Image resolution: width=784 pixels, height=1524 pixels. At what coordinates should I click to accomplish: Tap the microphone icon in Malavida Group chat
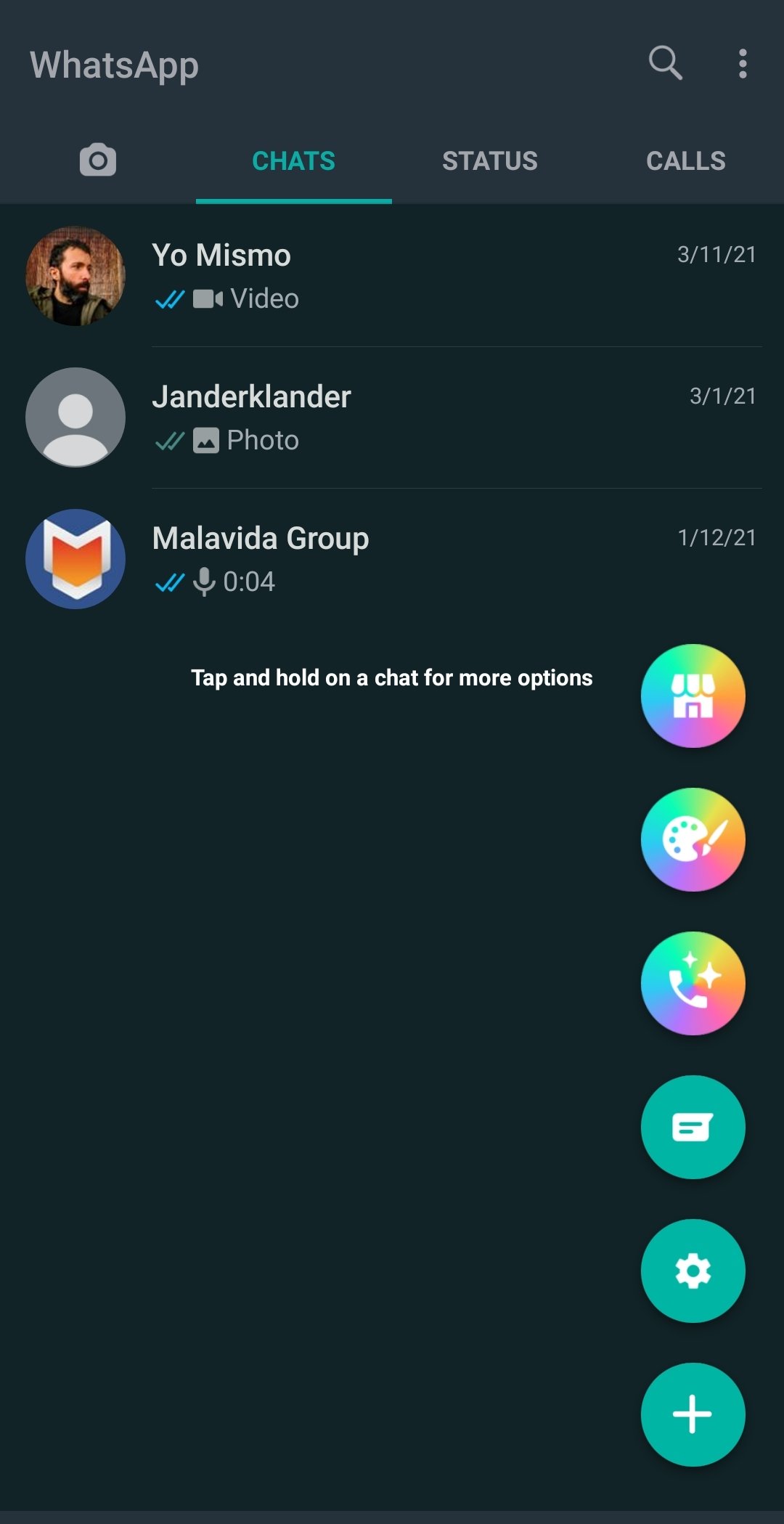(203, 581)
